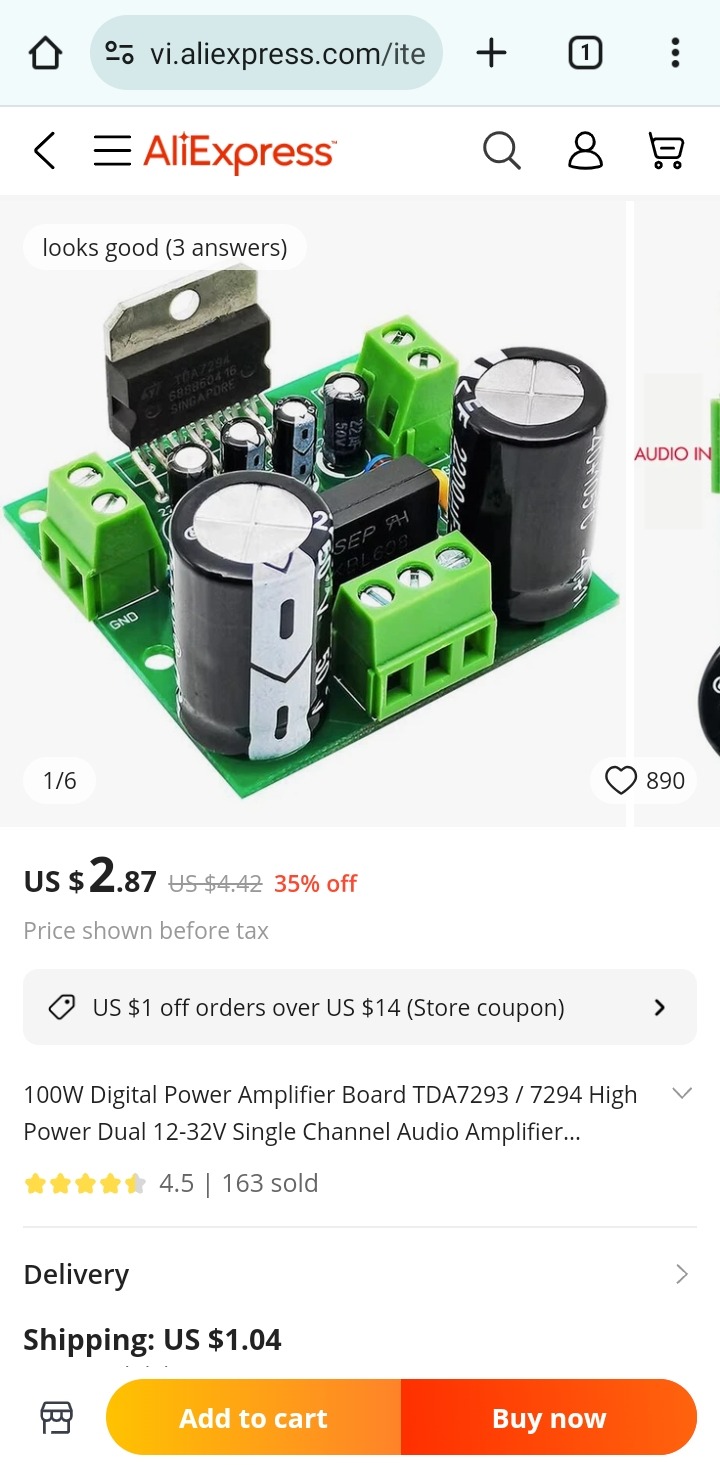Open the account profile icon
This screenshot has width=720, height=1465.
(x=585, y=152)
